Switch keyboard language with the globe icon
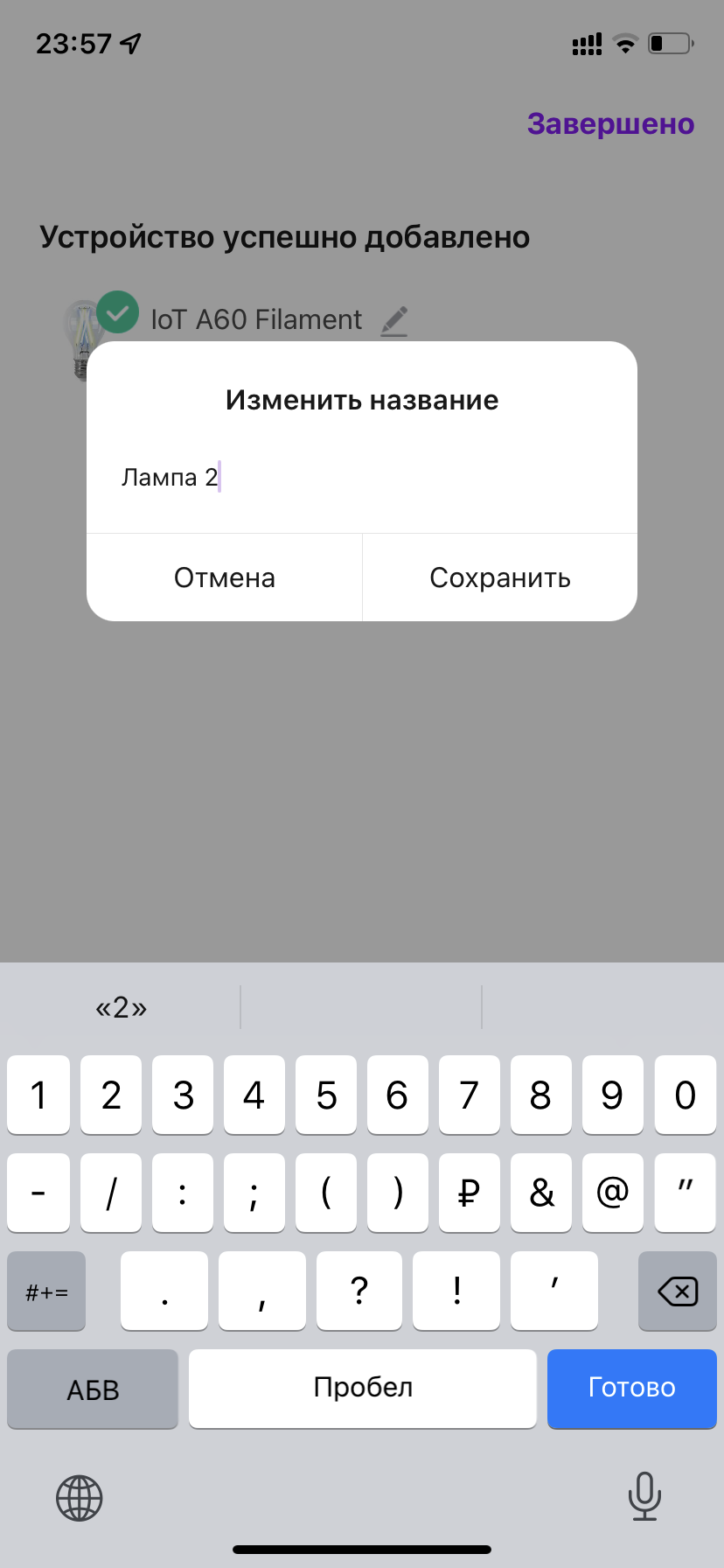This screenshot has width=724, height=1568. tap(80, 1497)
